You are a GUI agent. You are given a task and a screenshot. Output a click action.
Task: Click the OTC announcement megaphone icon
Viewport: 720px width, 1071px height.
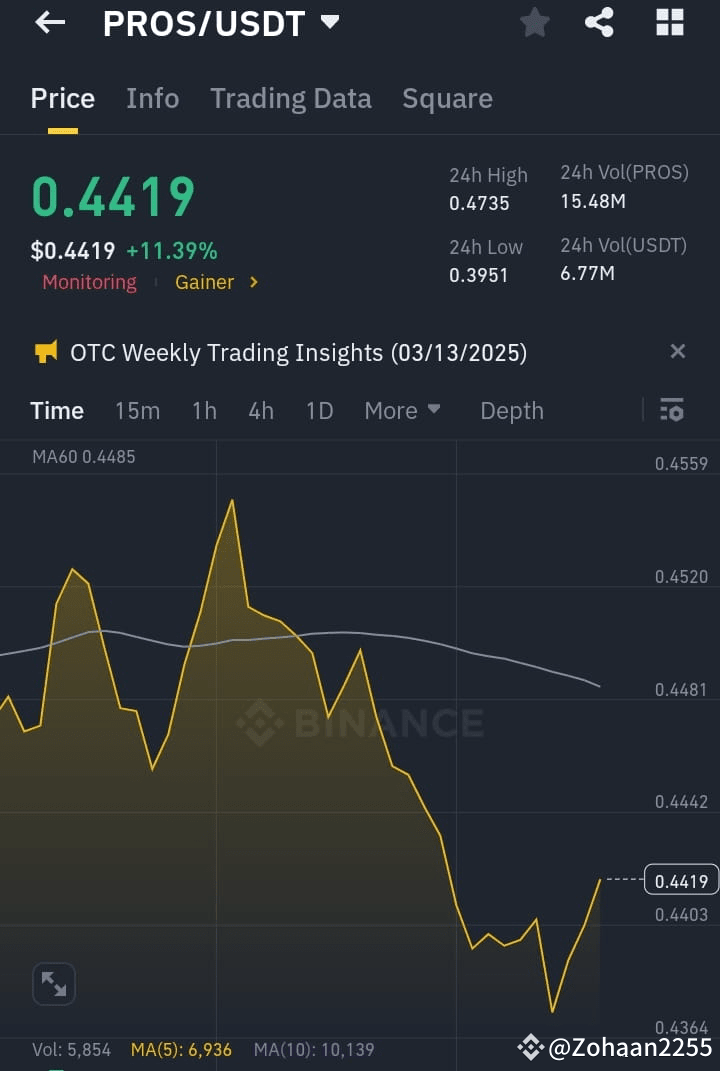pos(44,351)
